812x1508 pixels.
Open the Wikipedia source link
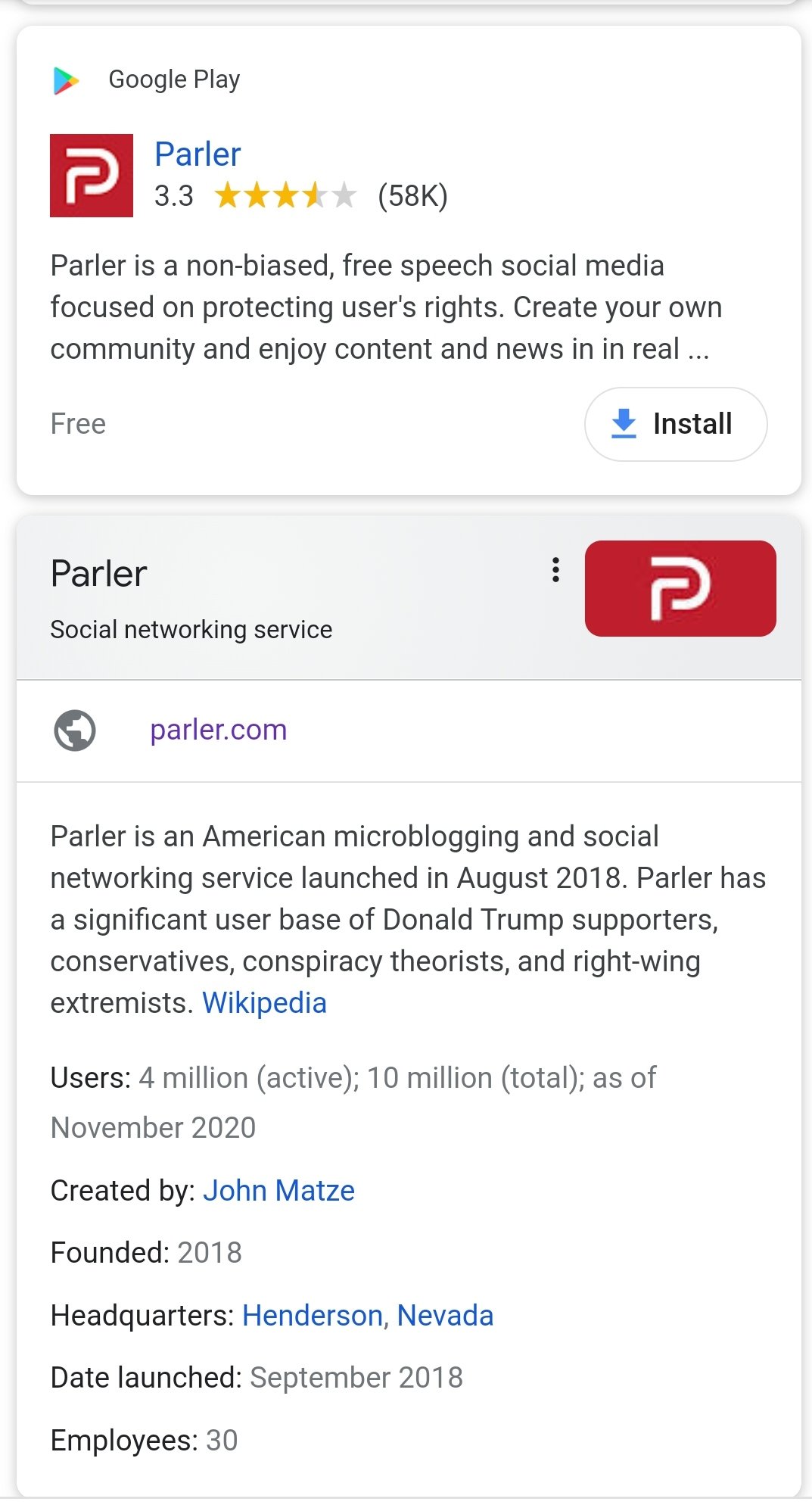pyautogui.click(x=264, y=1003)
